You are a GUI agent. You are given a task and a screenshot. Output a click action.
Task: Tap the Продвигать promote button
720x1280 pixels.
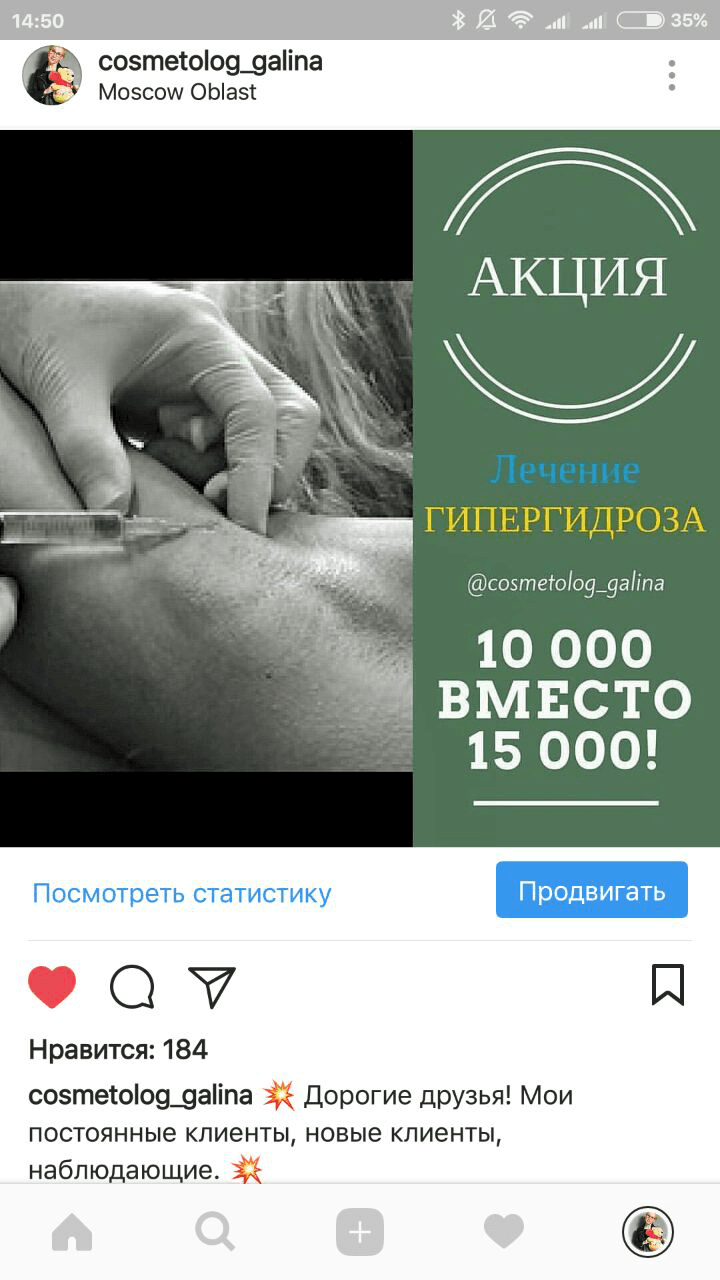coord(591,890)
